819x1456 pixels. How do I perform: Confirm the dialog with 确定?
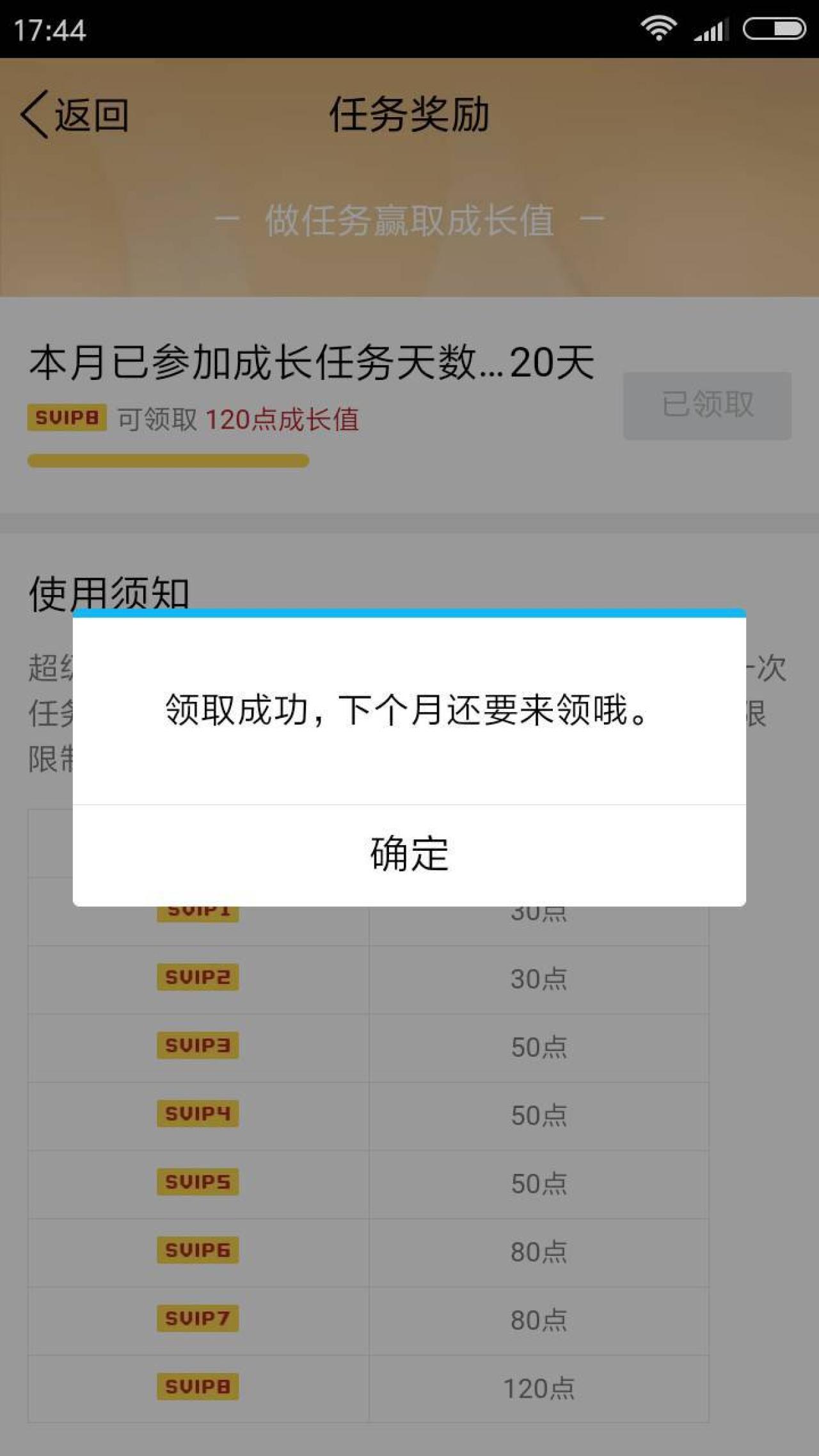click(x=409, y=854)
